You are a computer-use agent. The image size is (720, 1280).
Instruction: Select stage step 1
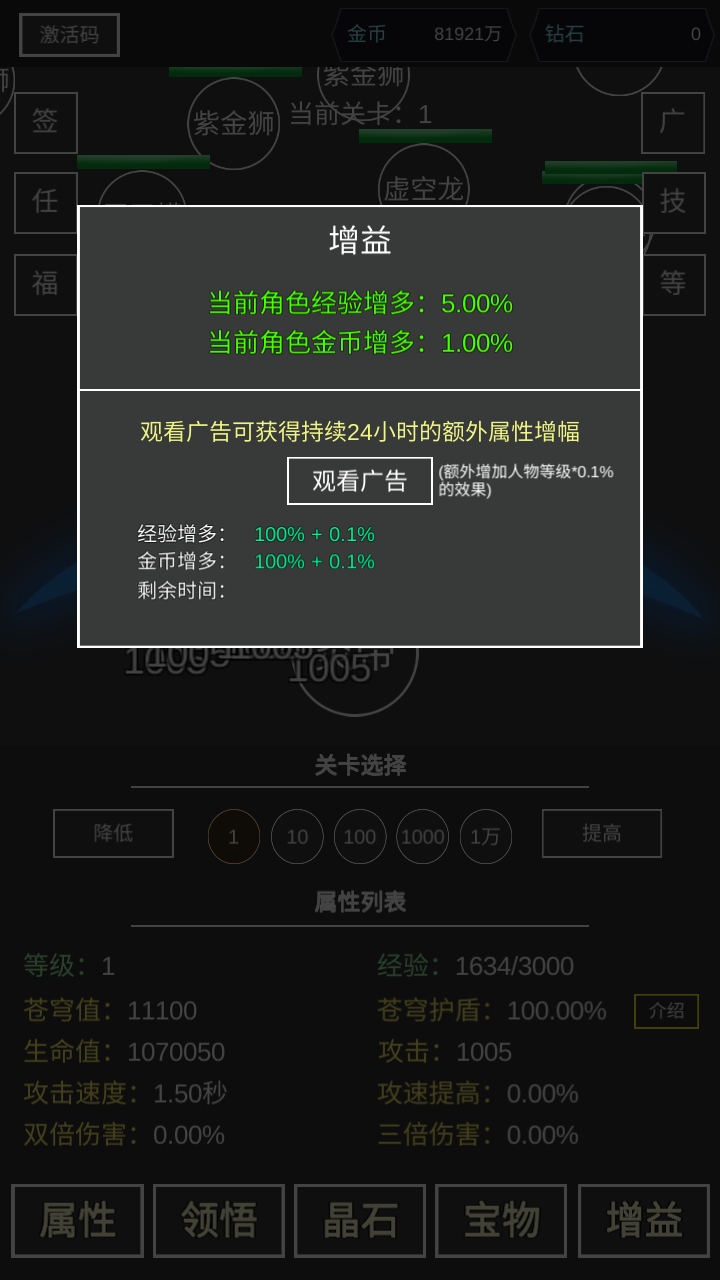(x=234, y=836)
